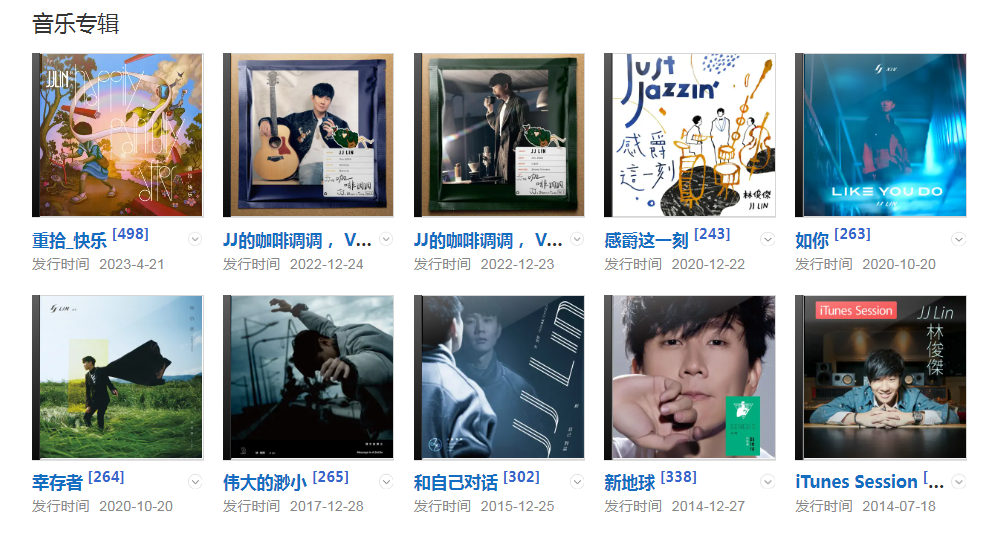Expand details arrow beside 如你
Screen dimensions: 995x533
coord(958,240)
